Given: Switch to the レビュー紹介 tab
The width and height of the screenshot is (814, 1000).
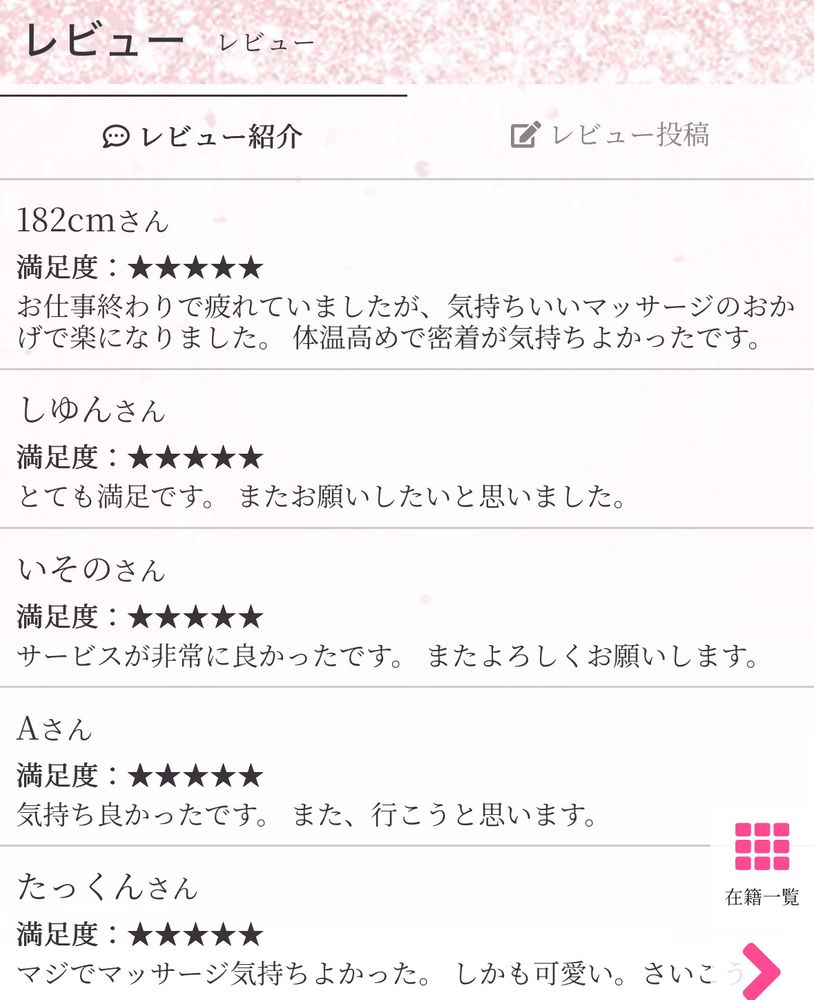Looking at the screenshot, I should (203, 137).
